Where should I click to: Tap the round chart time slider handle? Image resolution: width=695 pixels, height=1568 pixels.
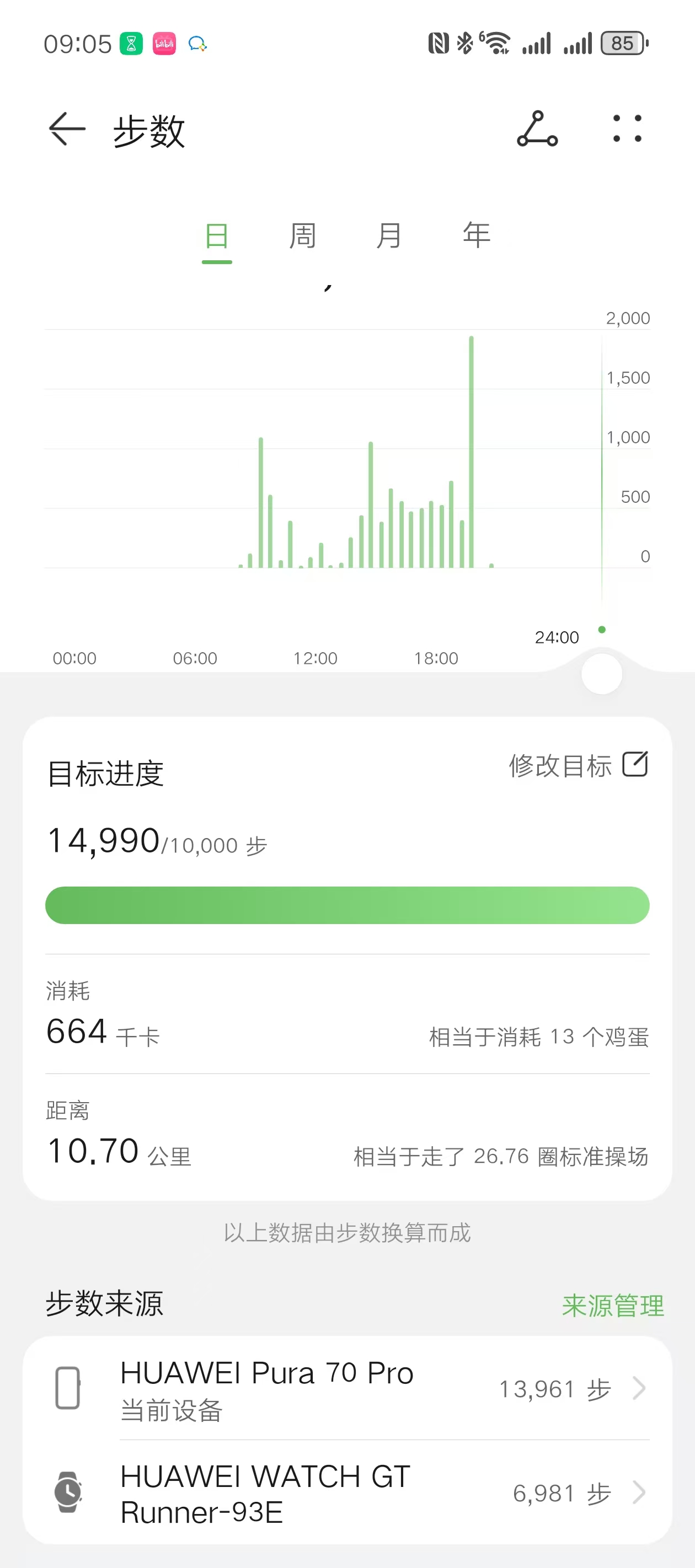[x=602, y=674]
